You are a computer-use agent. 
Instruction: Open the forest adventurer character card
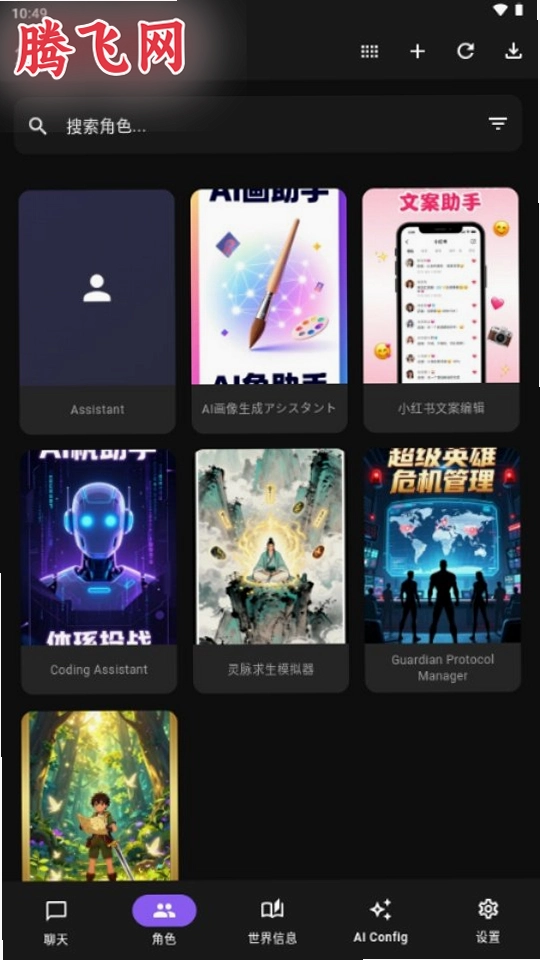100,795
